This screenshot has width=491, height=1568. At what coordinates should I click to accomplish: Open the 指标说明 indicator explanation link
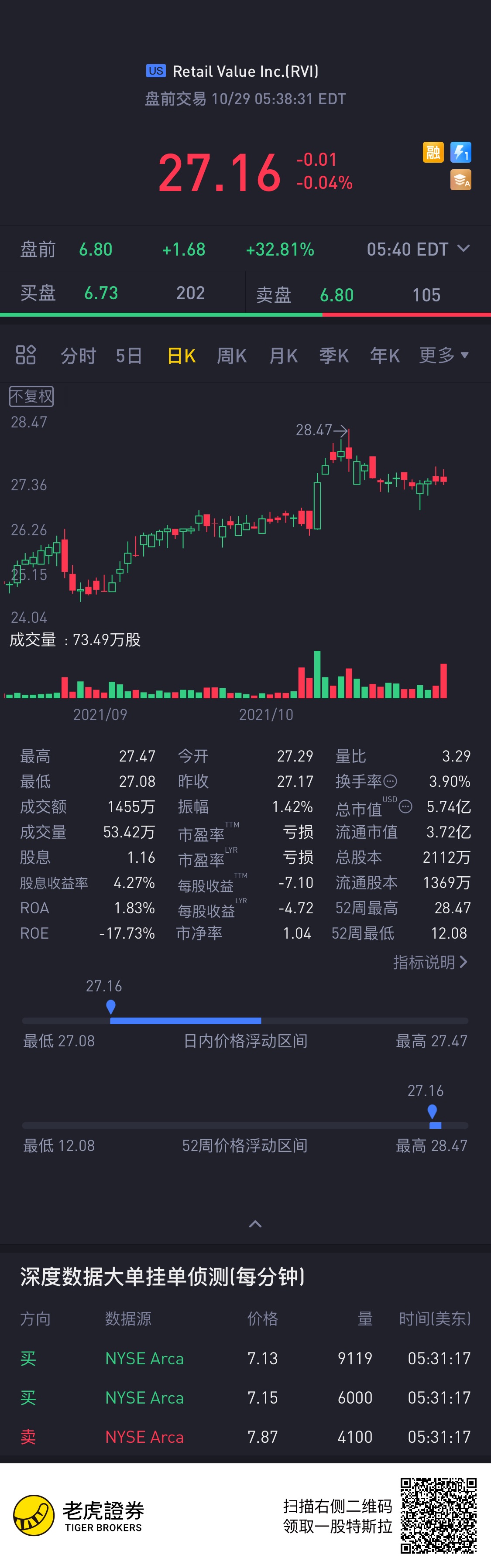click(x=430, y=962)
